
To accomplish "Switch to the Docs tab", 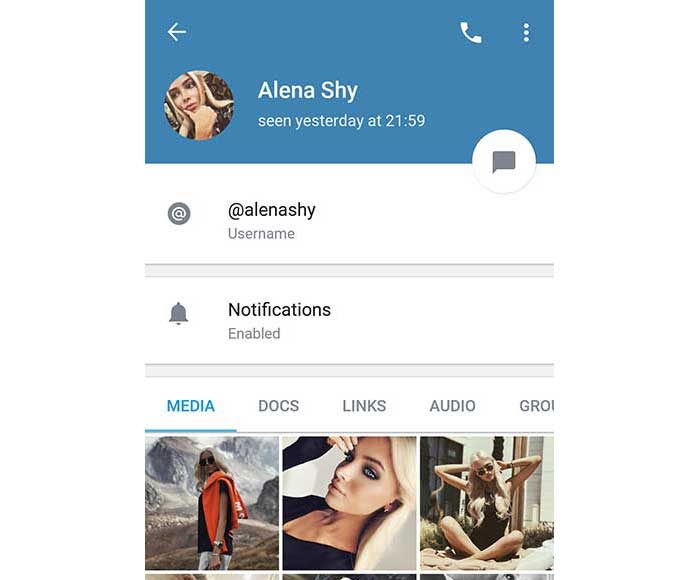I will [278, 406].
